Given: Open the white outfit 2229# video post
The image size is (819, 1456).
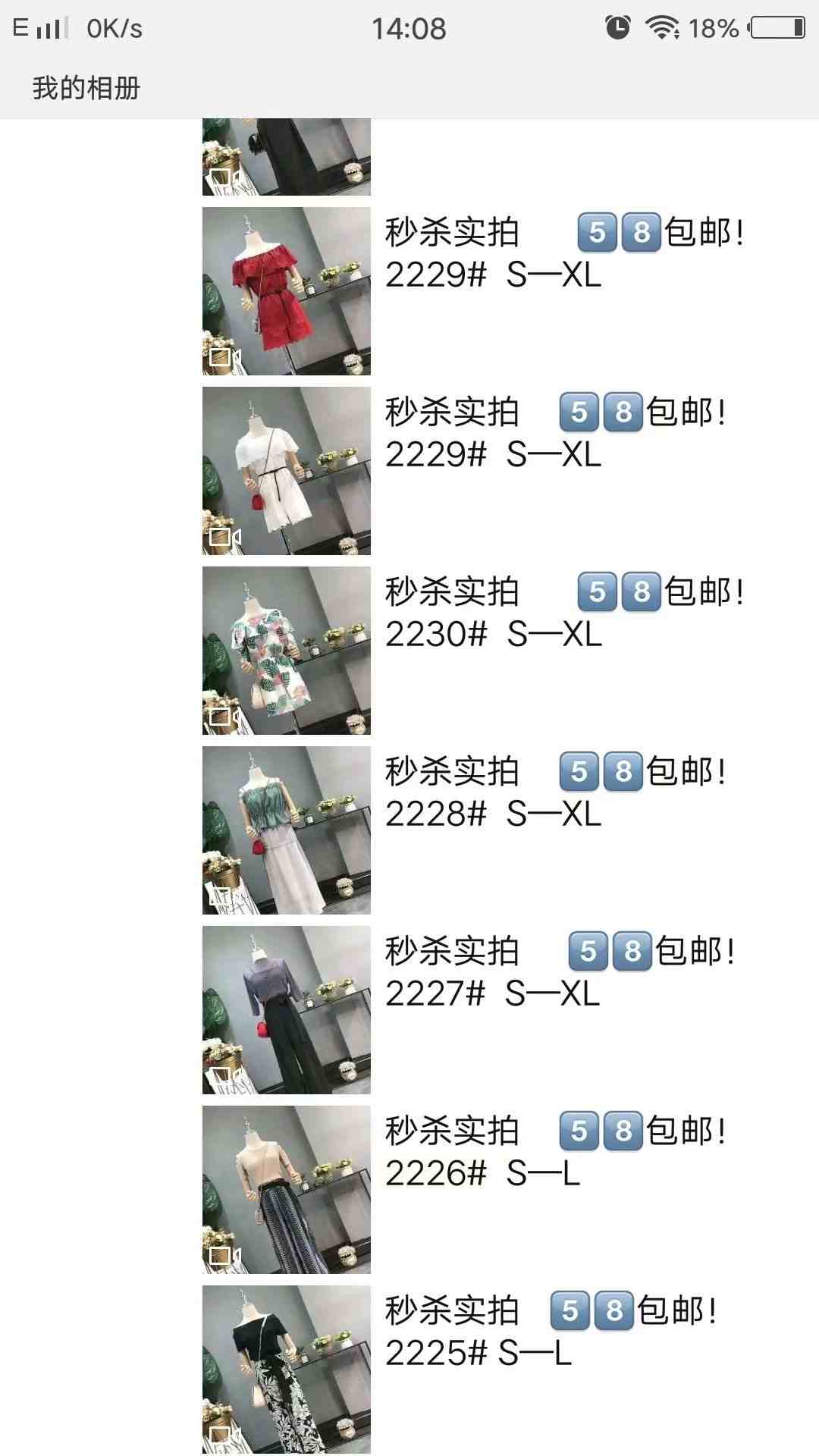Looking at the screenshot, I should pyautogui.click(x=287, y=471).
